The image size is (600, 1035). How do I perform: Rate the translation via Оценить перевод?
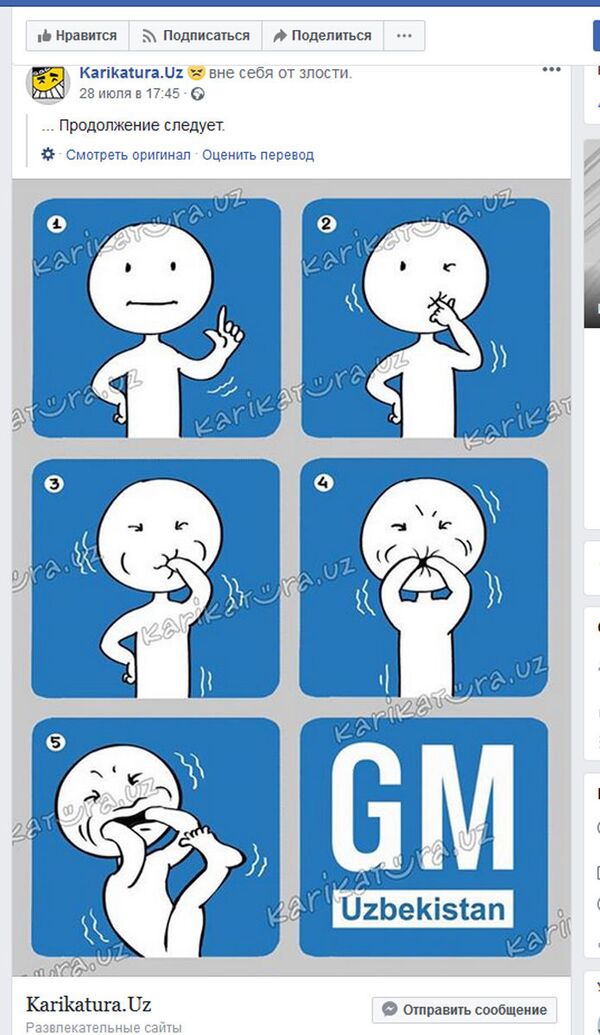pyautogui.click(x=258, y=155)
